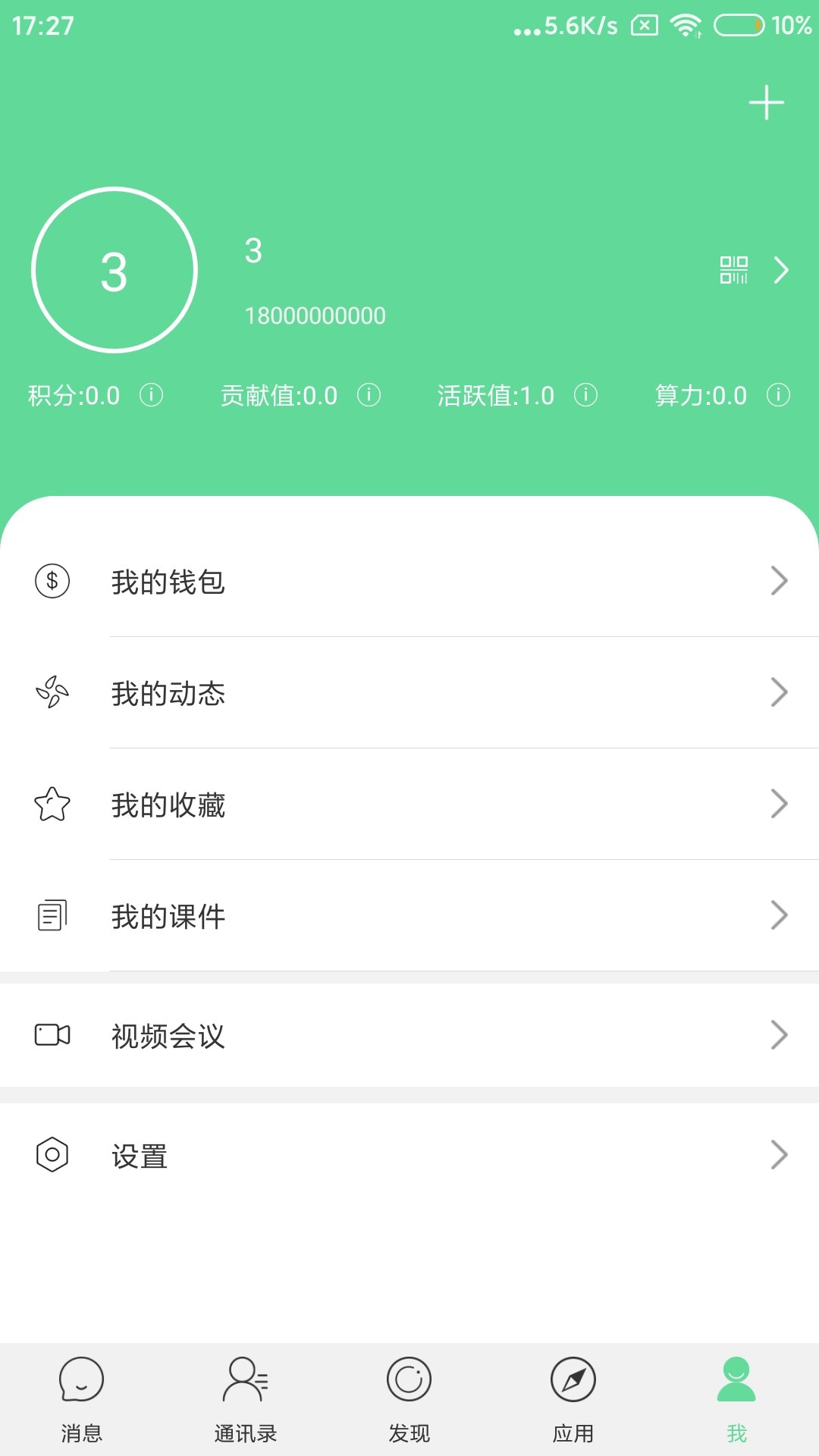This screenshot has width=819, height=1456.
Task: Show info about 算力
Action: tap(779, 395)
